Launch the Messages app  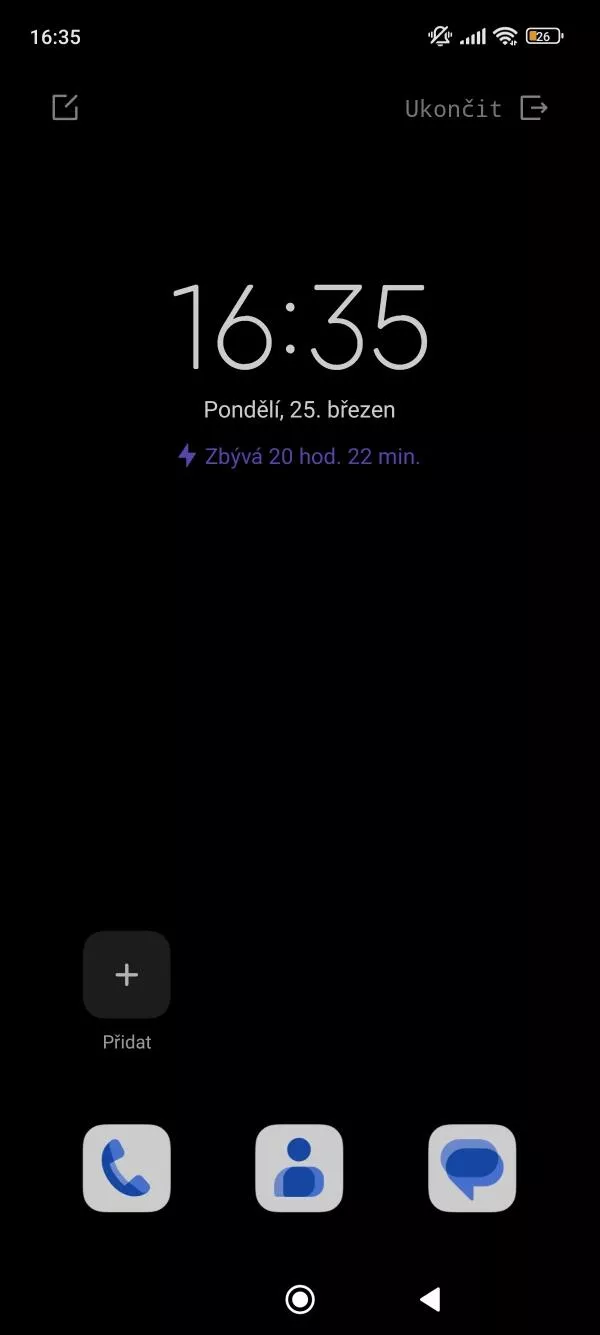point(472,1168)
